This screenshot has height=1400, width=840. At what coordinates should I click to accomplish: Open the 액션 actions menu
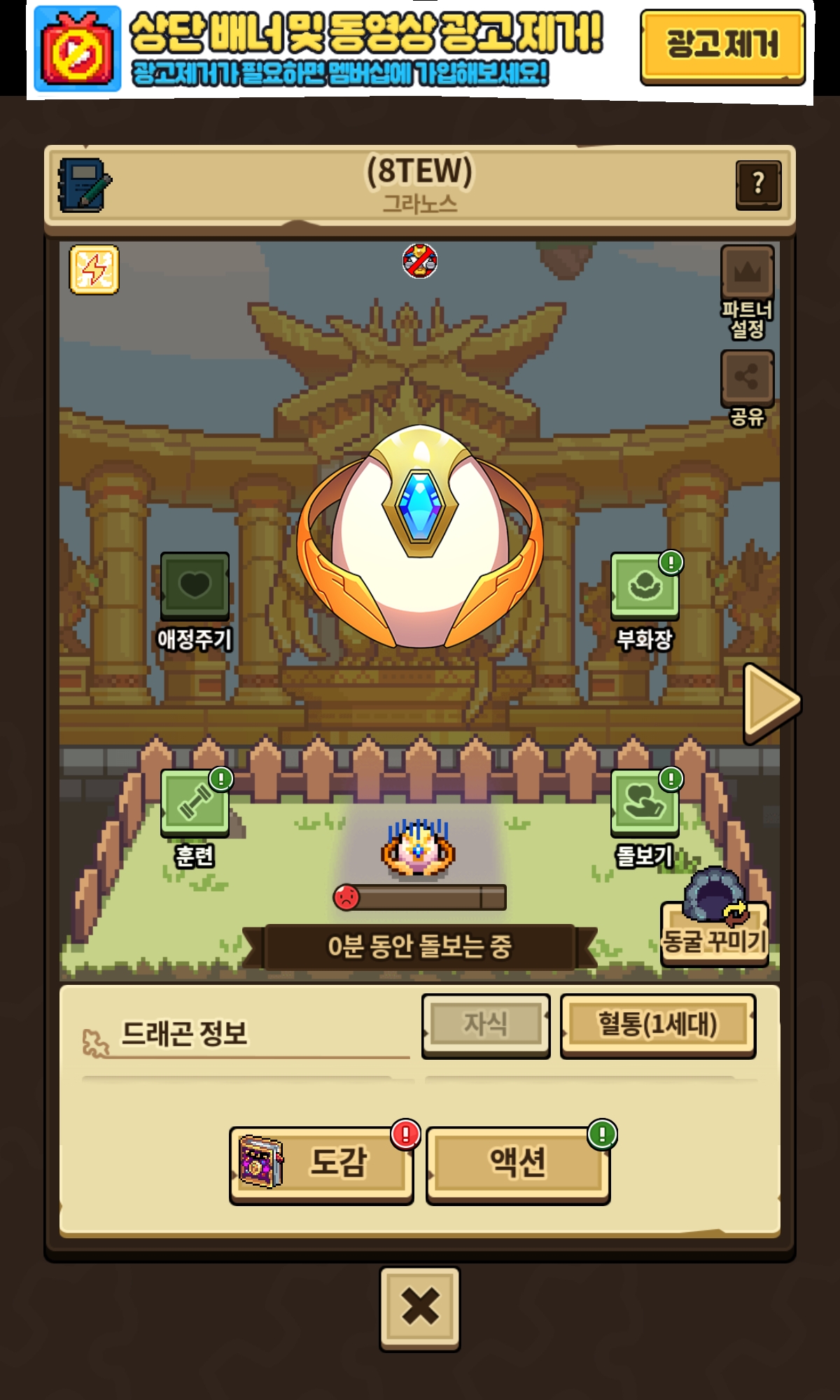click(x=518, y=1165)
